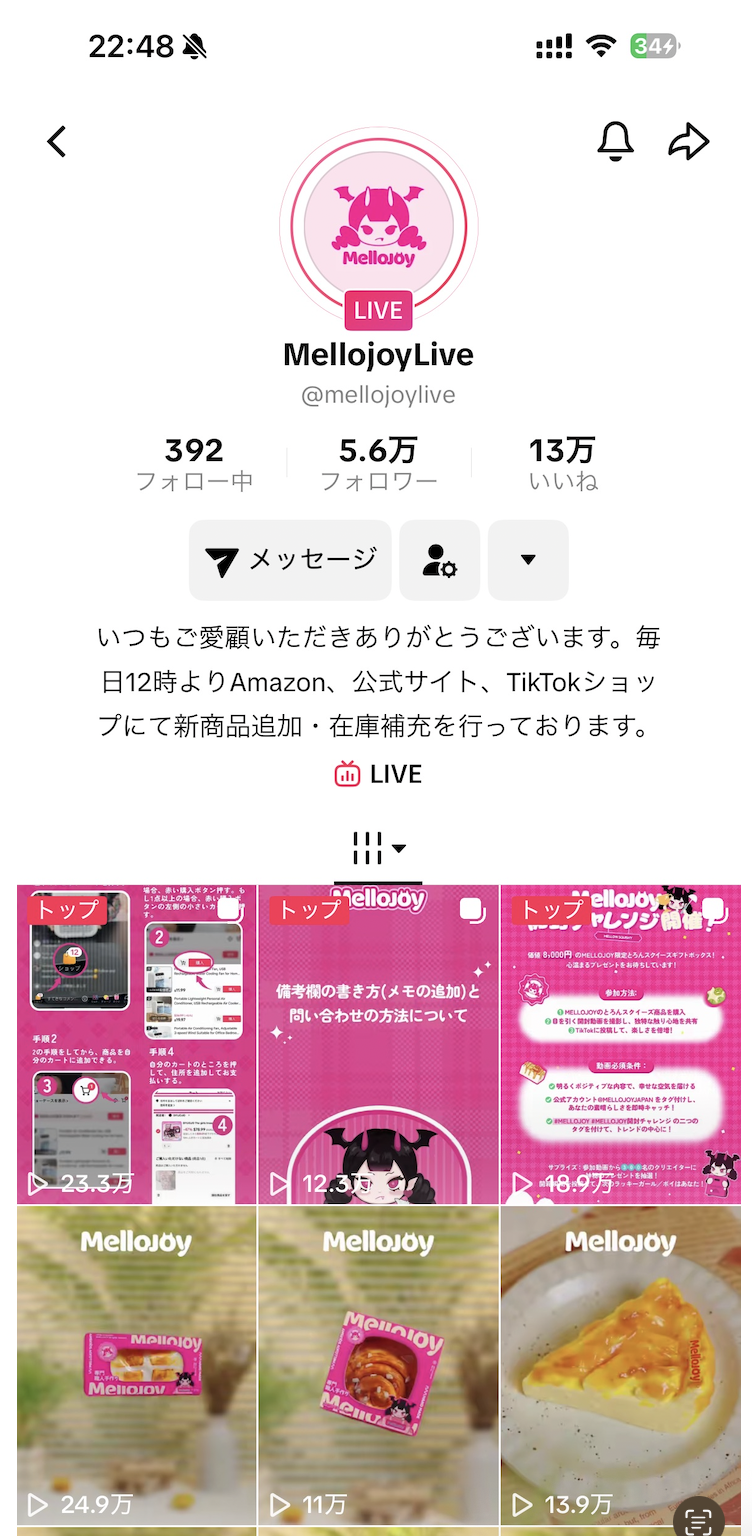Open the video grid sort tab
This screenshot has width=752, height=1536.
(x=378, y=849)
